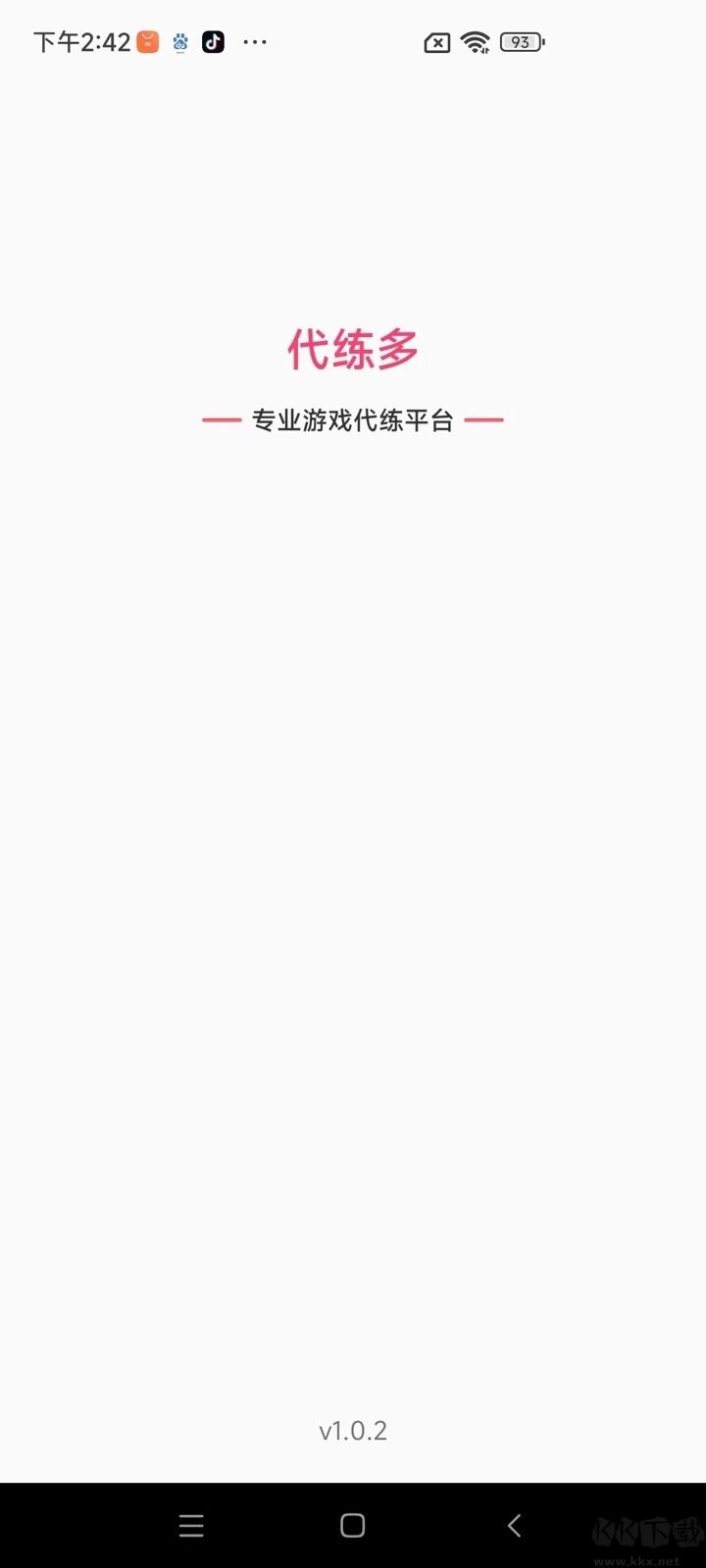Tap the SIM card status icon
The image size is (706, 1568).
coord(437,42)
